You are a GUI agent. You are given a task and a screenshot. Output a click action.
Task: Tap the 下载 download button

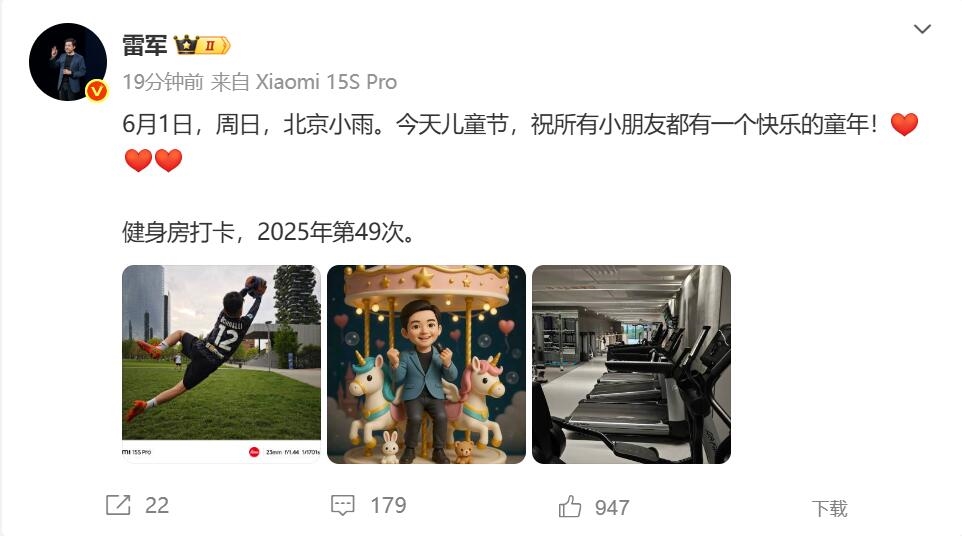tap(829, 508)
